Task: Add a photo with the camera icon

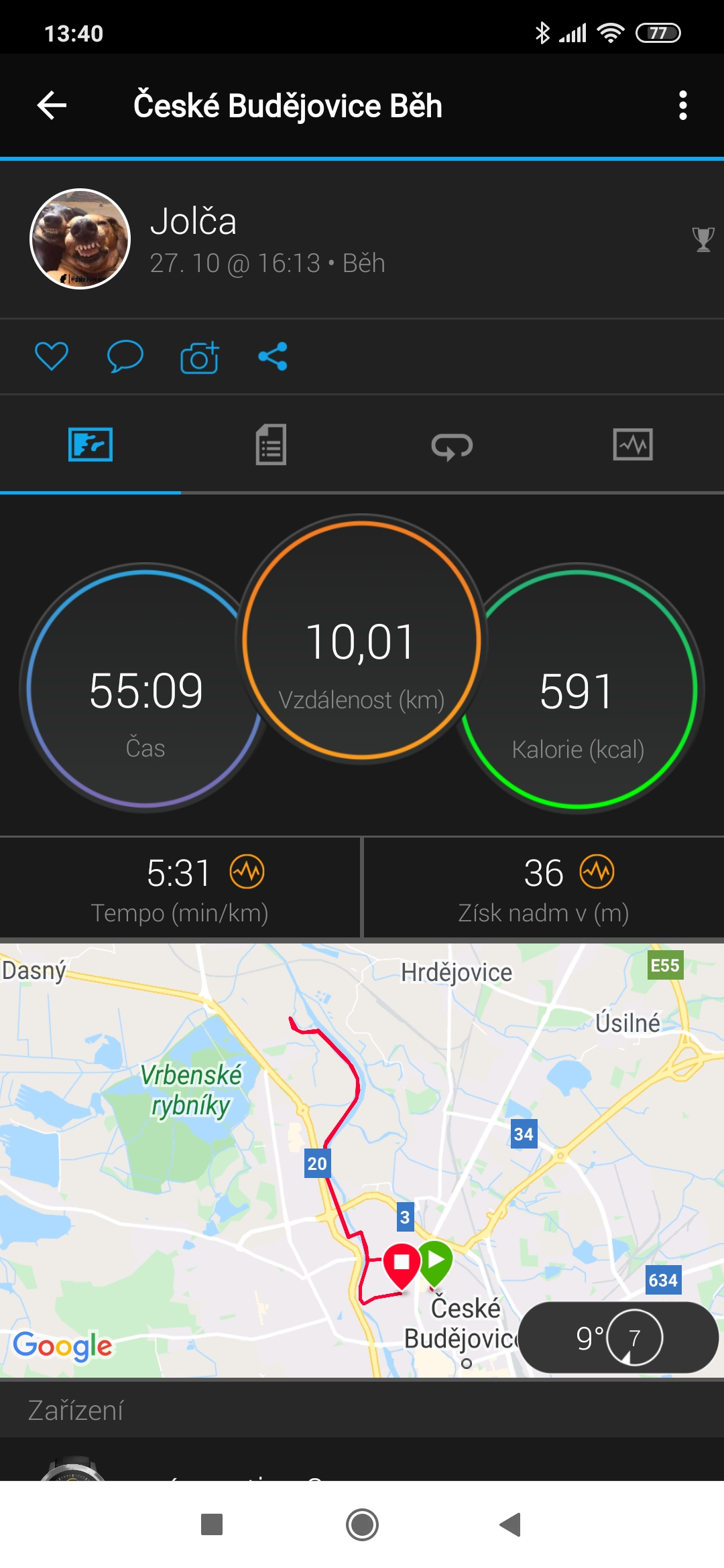Action: [x=200, y=356]
